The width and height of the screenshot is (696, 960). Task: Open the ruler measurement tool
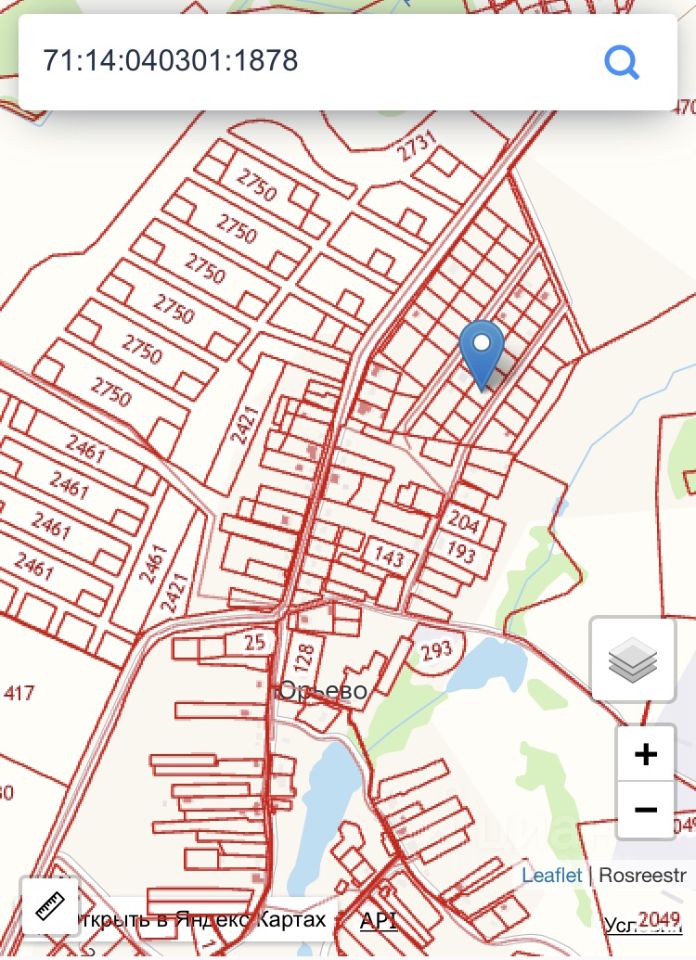tap(49, 906)
